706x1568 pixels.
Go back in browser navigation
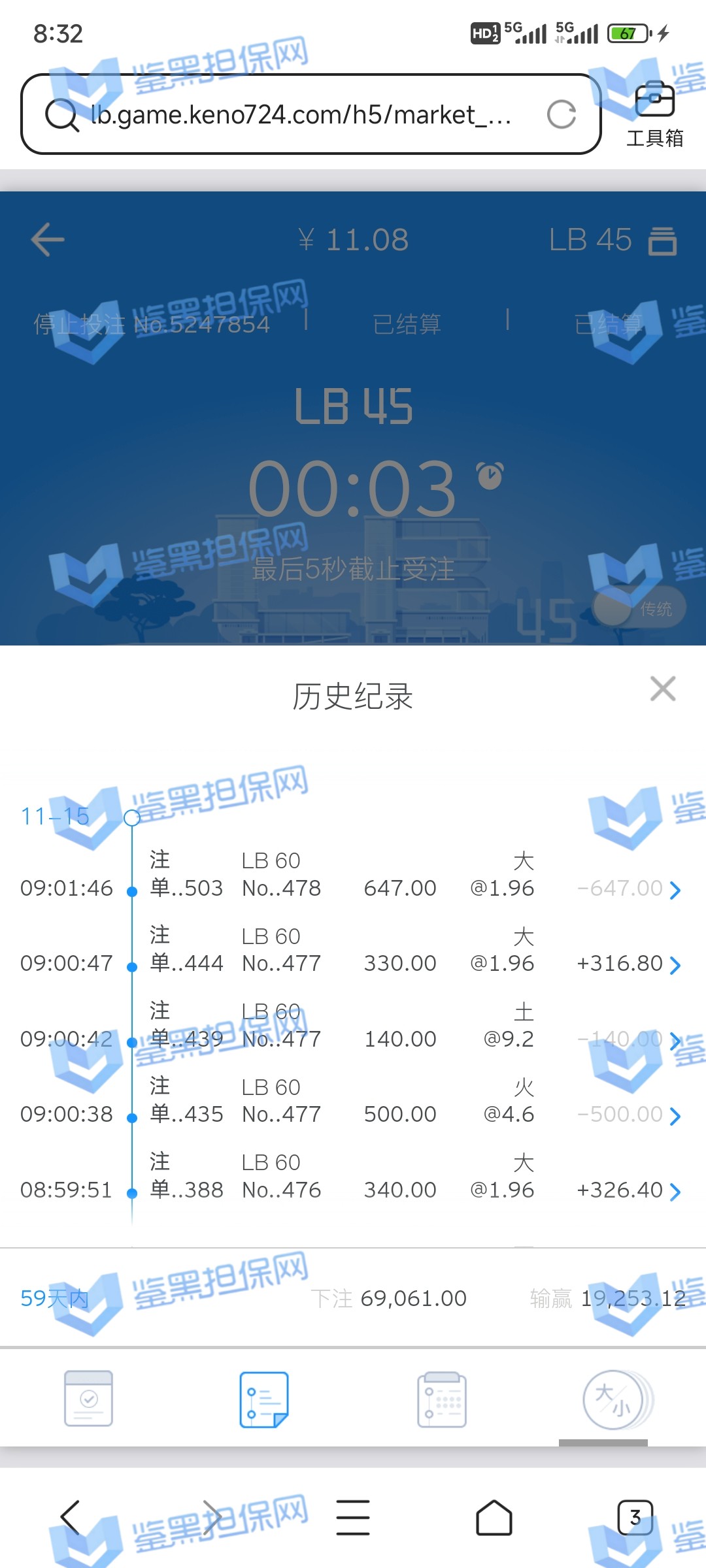(71, 1517)
